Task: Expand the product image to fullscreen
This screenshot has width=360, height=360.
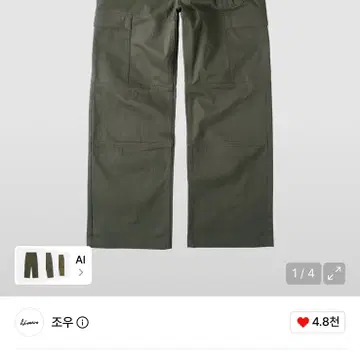Action: (x=334, y=274)
